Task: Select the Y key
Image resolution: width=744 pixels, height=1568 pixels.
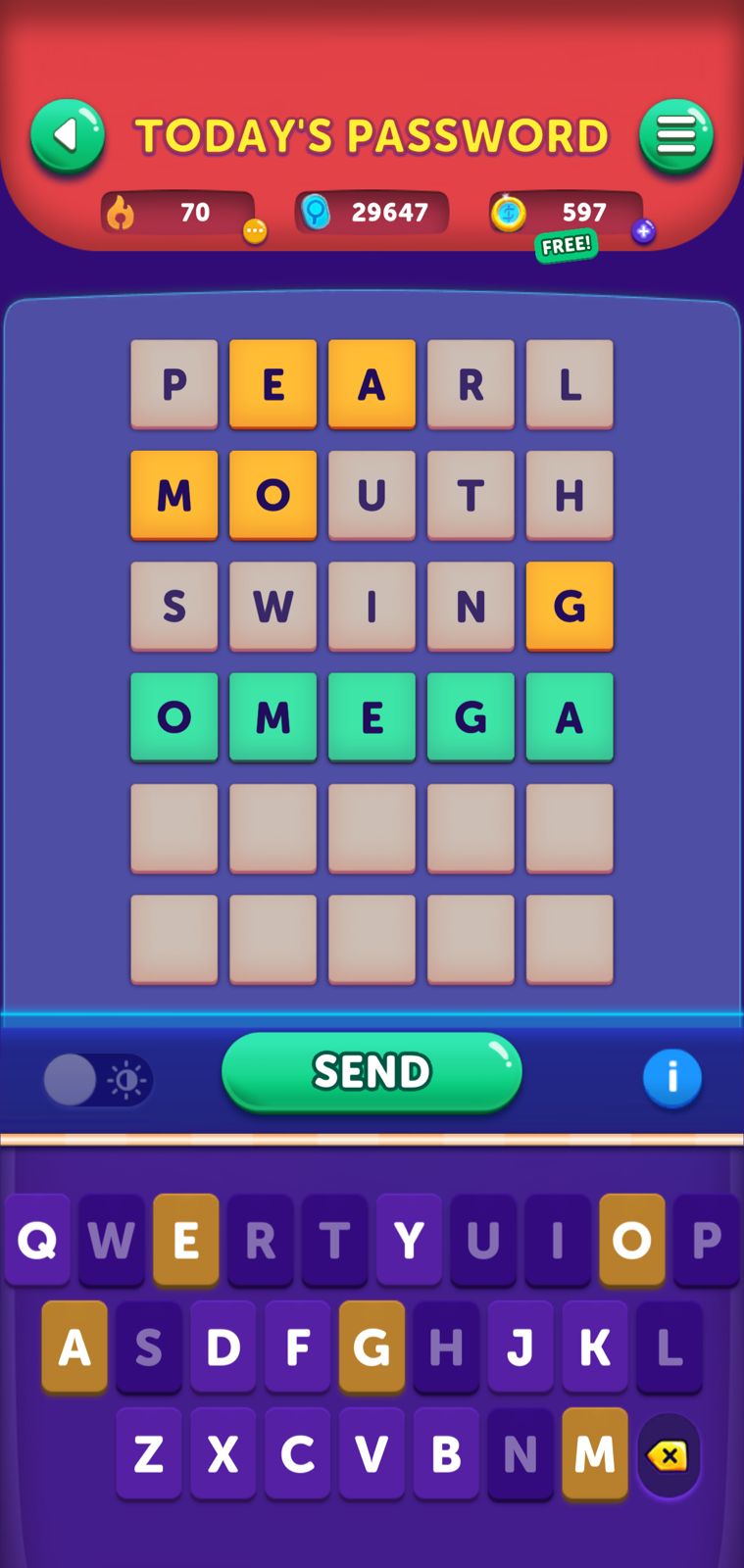Action: click(409, 1241)
